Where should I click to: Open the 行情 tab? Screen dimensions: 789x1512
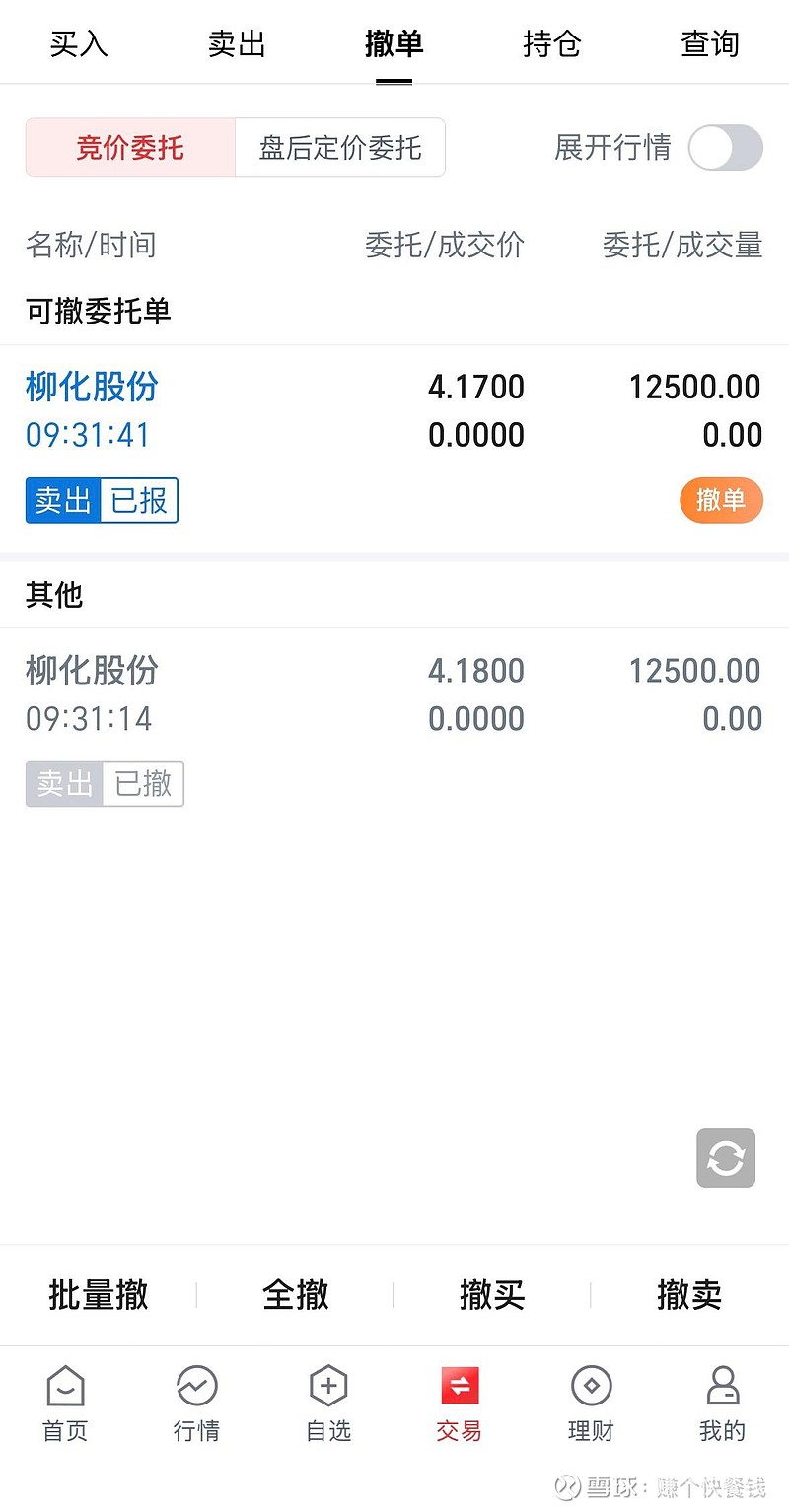pyautogui.click(x=196, y=1403)
